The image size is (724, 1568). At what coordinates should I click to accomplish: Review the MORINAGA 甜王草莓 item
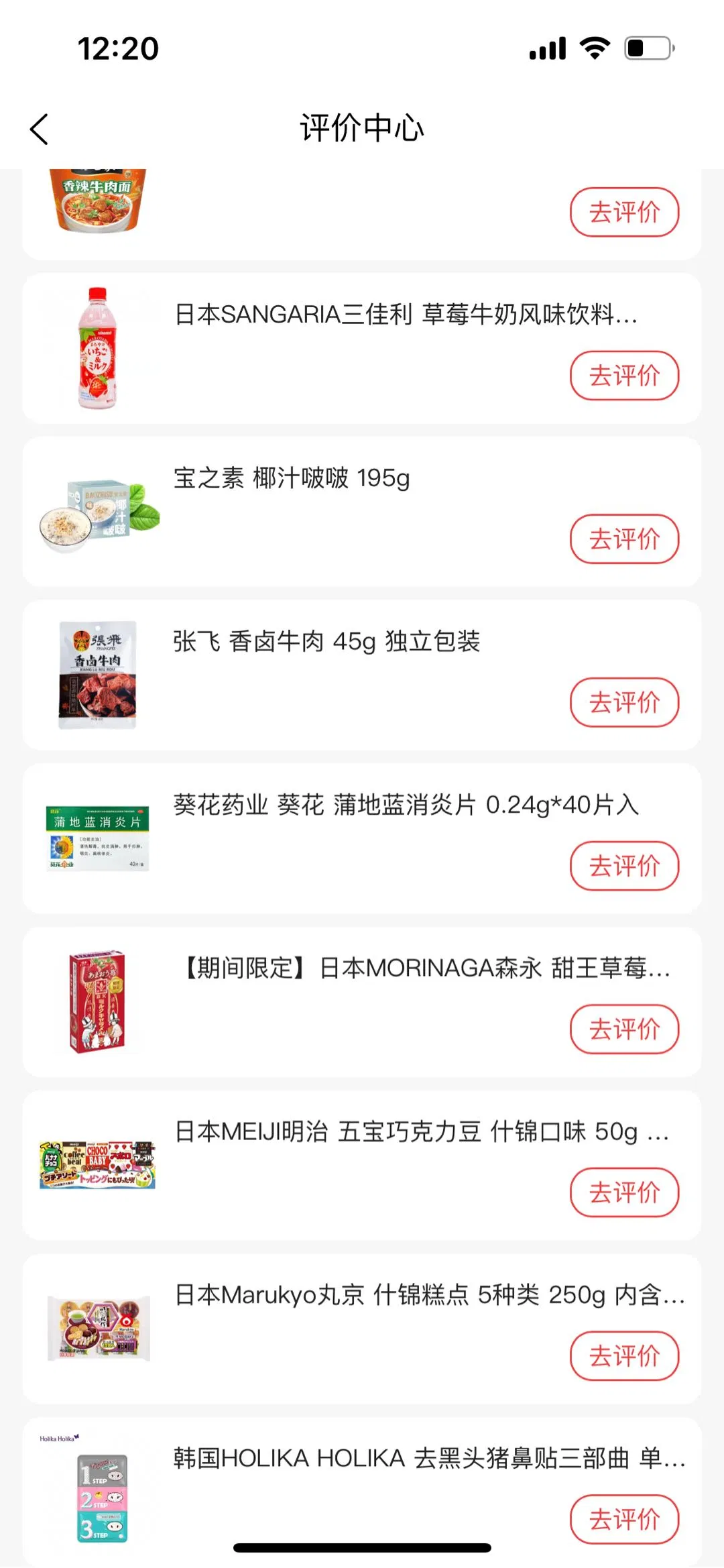click(x=624, y=1029)
